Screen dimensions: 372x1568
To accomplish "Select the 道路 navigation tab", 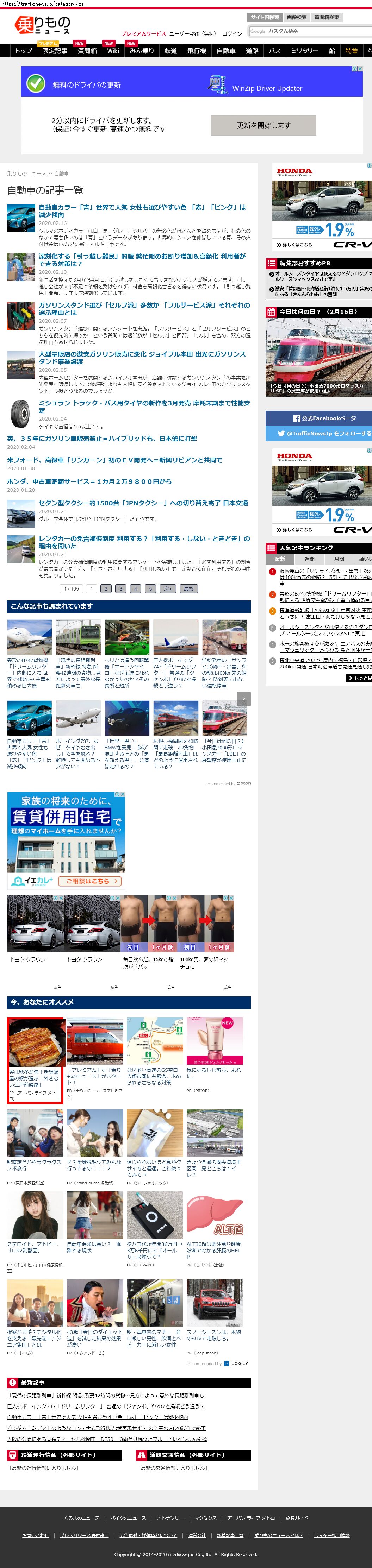I will [252, 51].
